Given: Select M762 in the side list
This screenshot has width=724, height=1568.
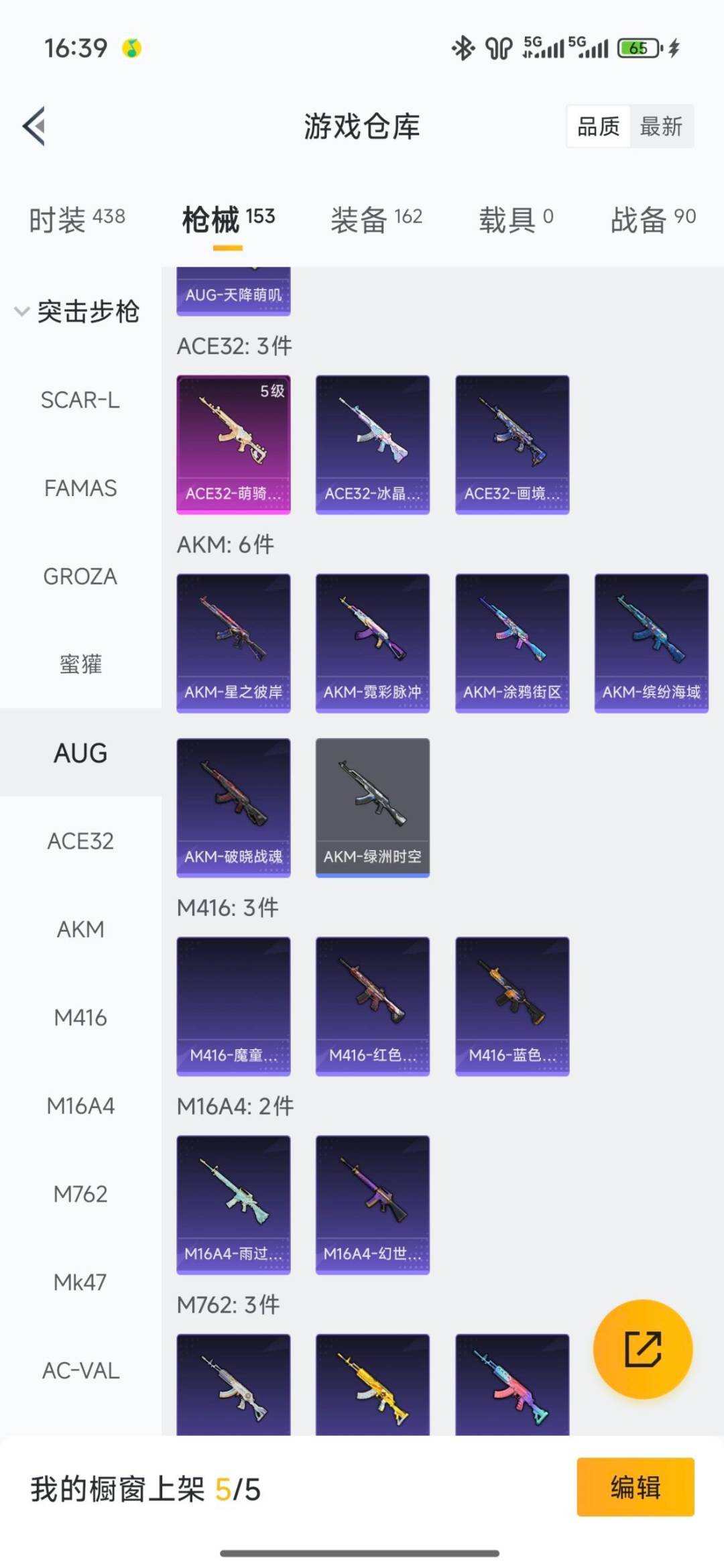Looking at the screenshot, I should point(80,1194).
